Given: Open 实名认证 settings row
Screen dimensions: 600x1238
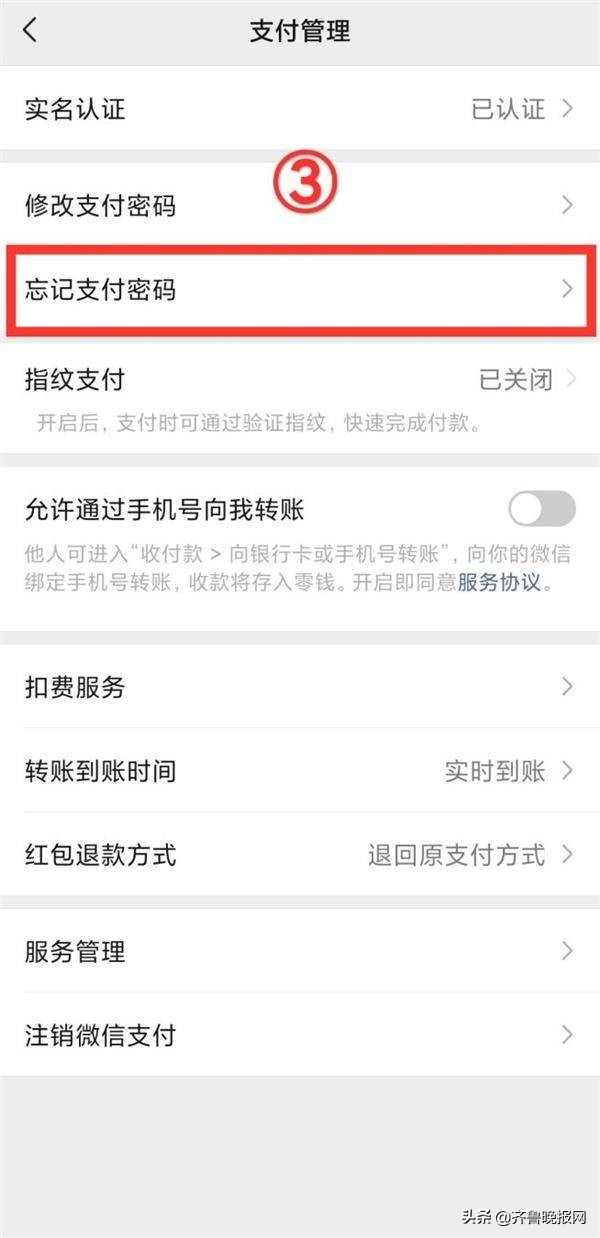Looking at the screenshot, I should point(300,109).
